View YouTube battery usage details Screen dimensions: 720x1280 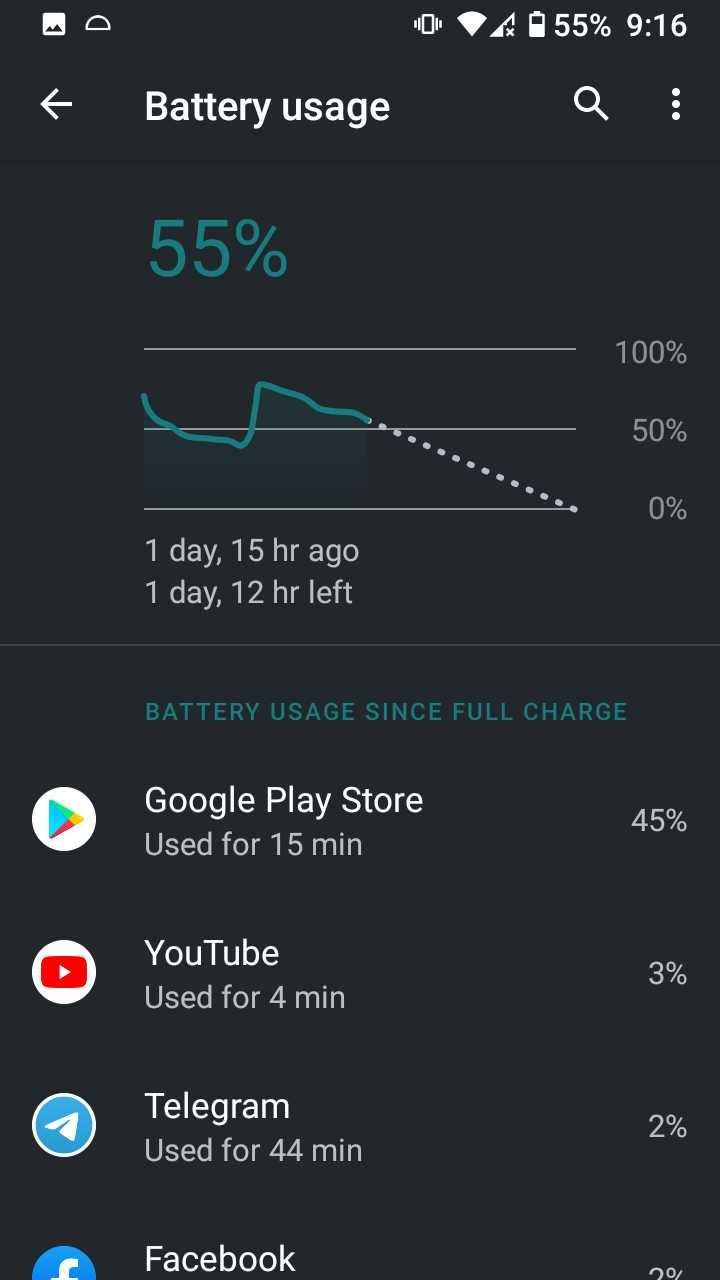360,973
